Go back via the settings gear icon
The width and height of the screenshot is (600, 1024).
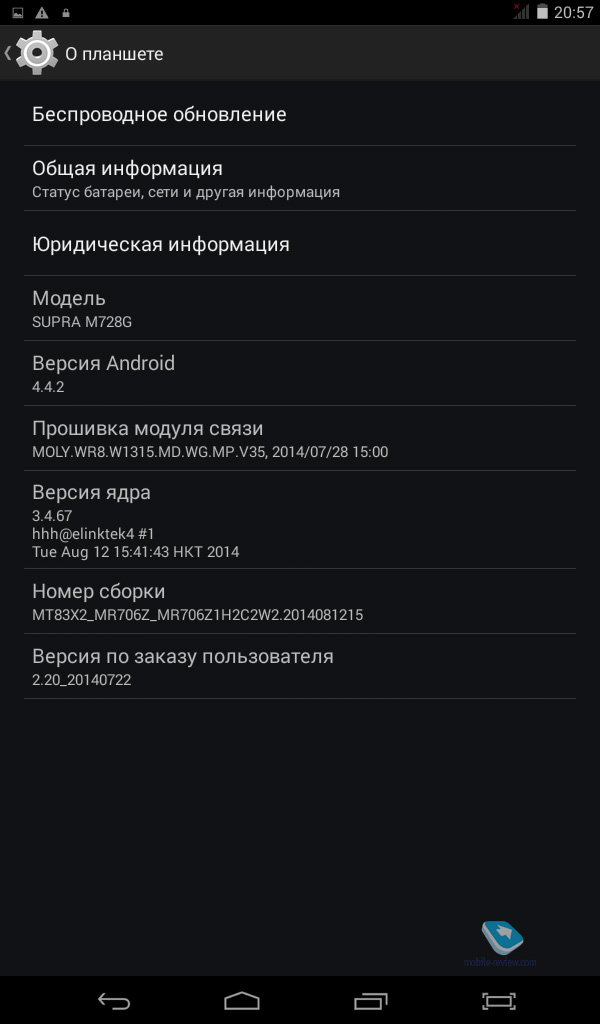tap(37, 53)
